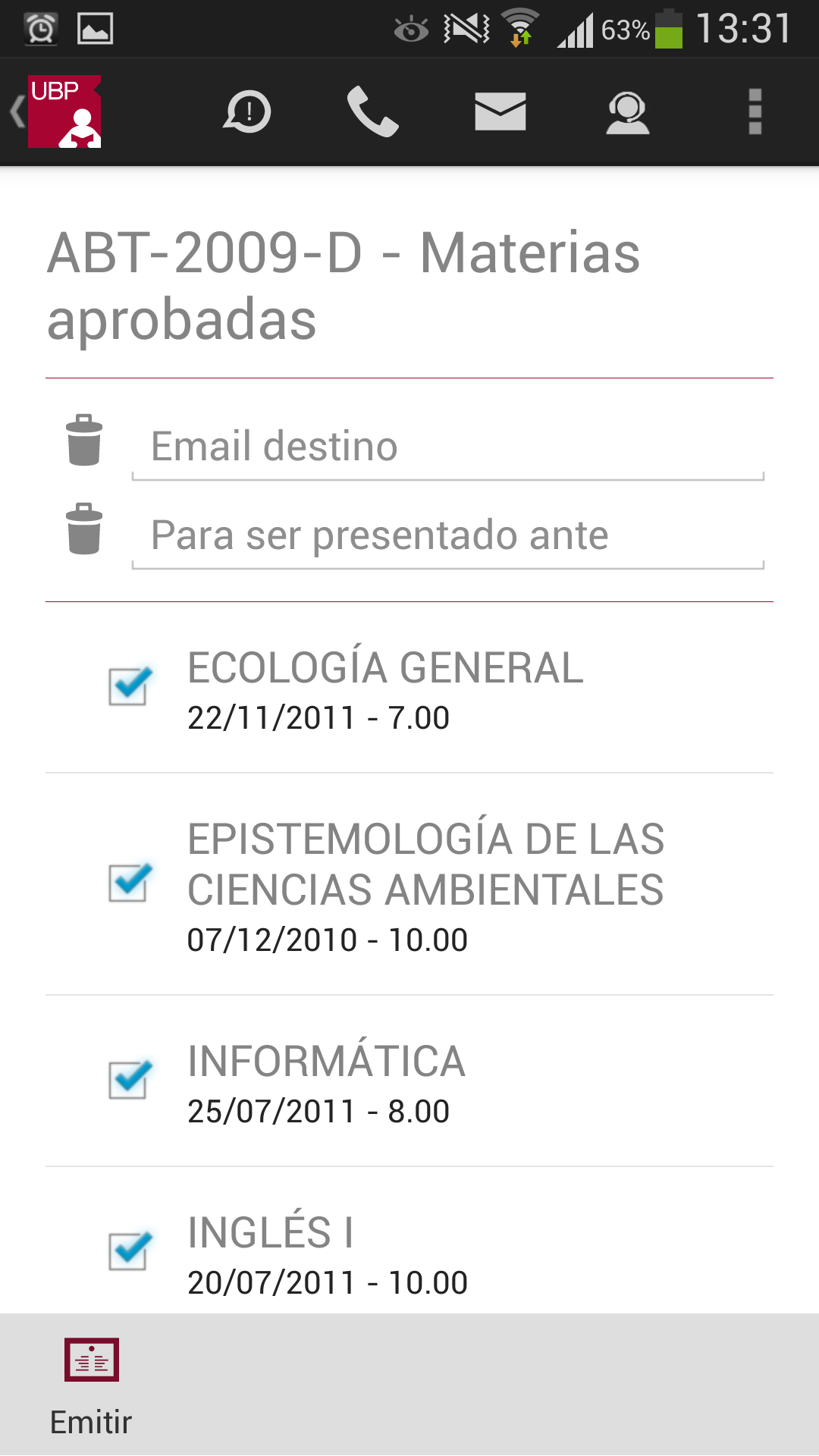Uncheck ECOLOGÍA GENERAL subject

click(x=130, y=686)
